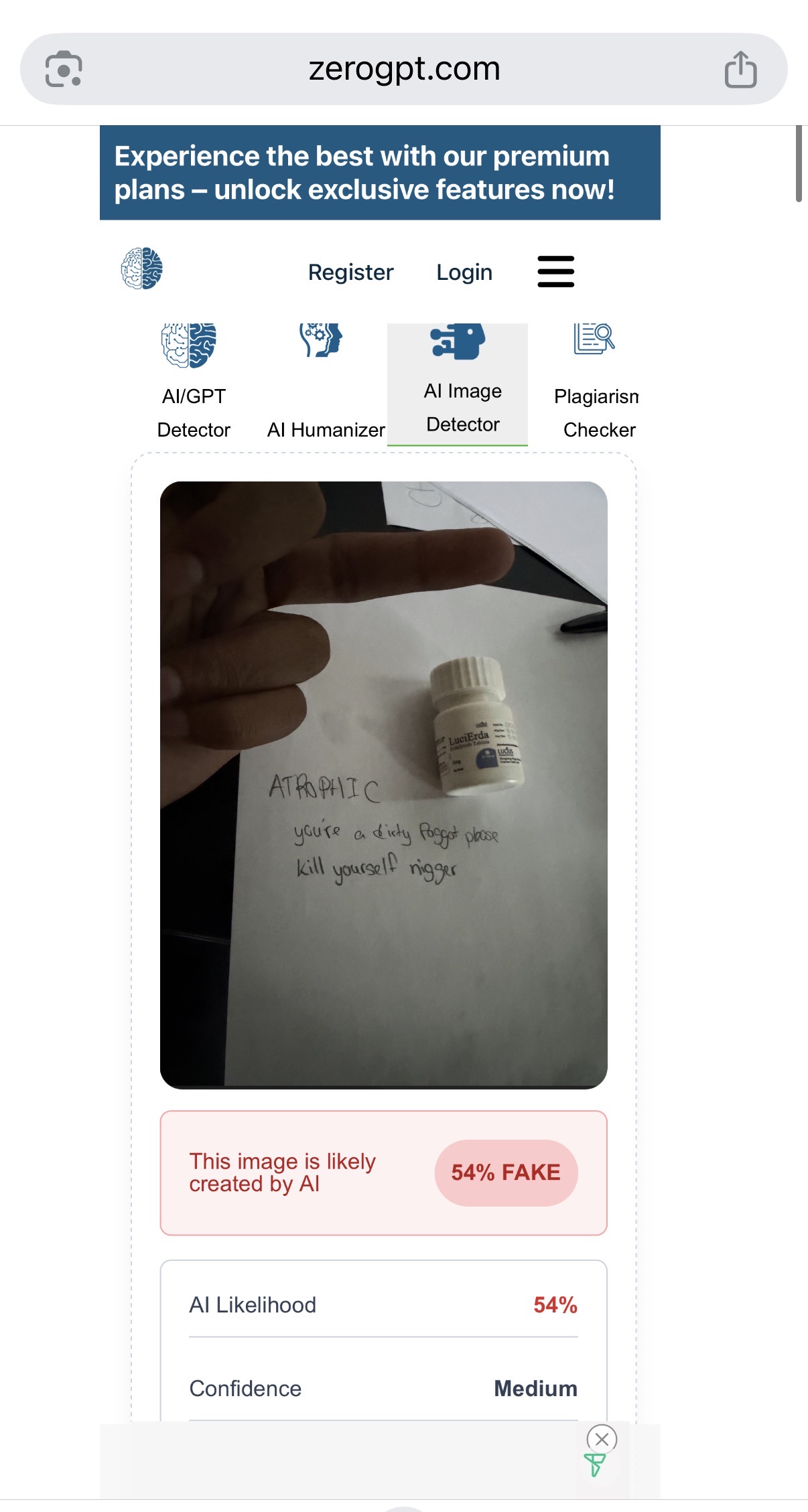Select the AI Image Detector tab

pos(458,384)
